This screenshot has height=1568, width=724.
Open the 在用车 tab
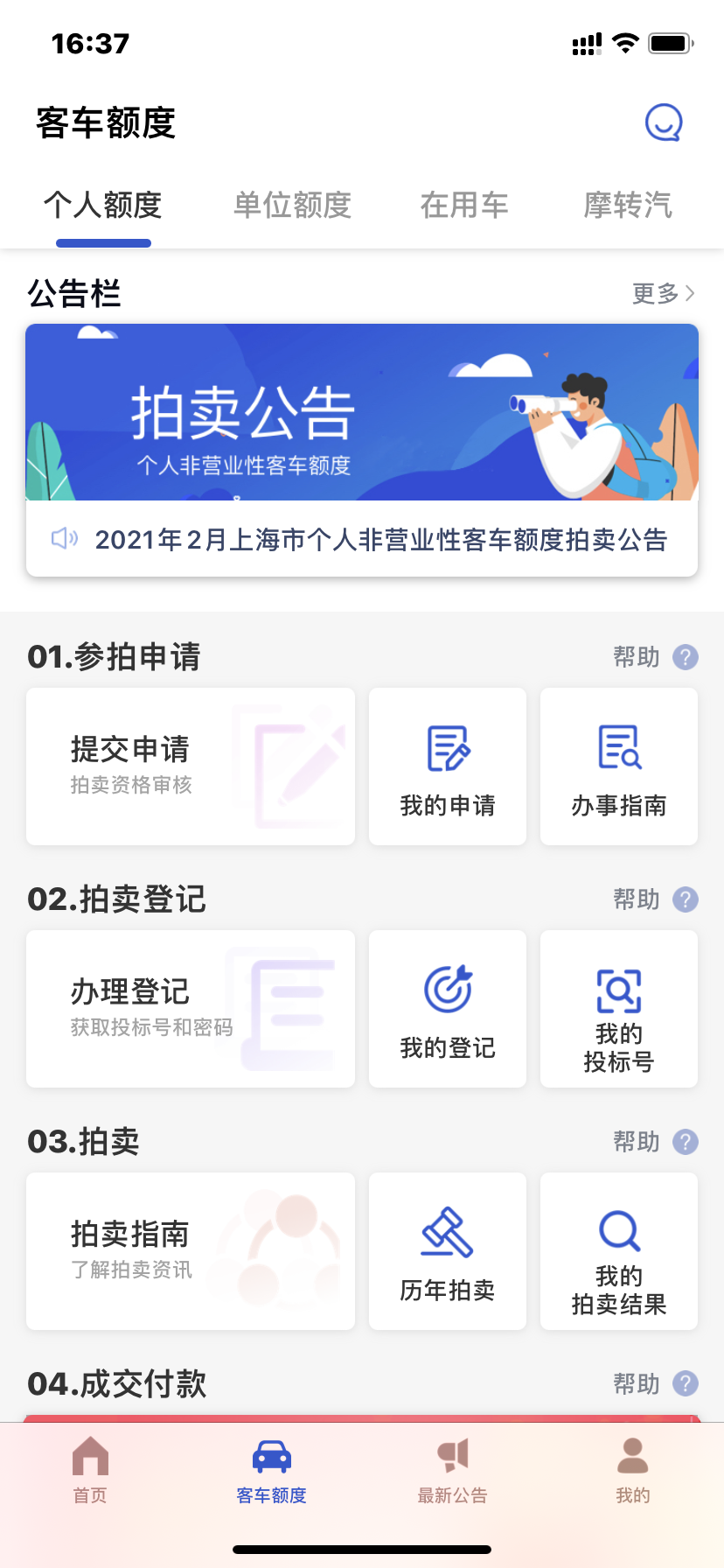pyautogui.click(x=464, y=206)
